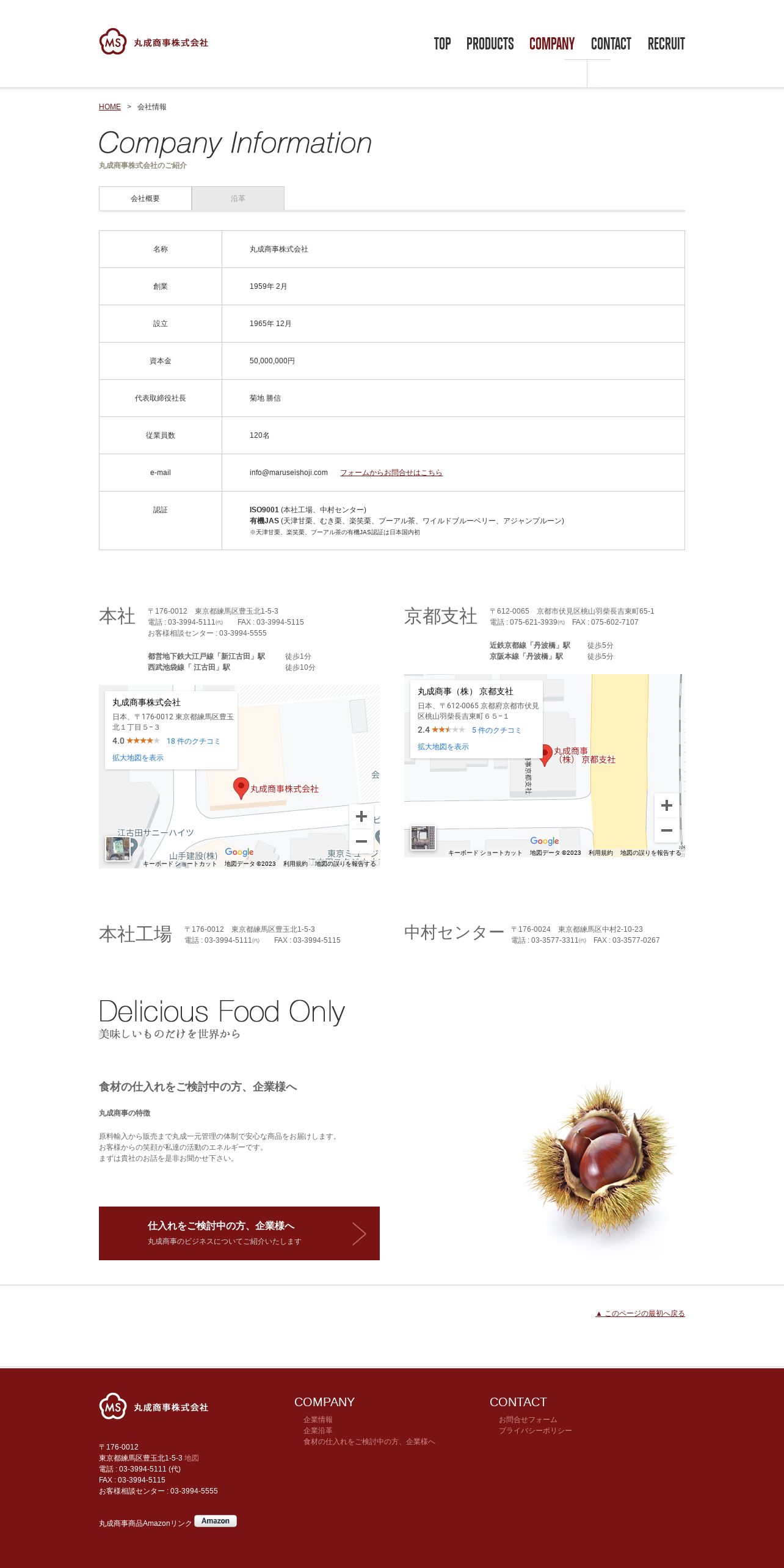Show larger map for 丸成商事株式会社 headquarters

click(x=138, y=758)
